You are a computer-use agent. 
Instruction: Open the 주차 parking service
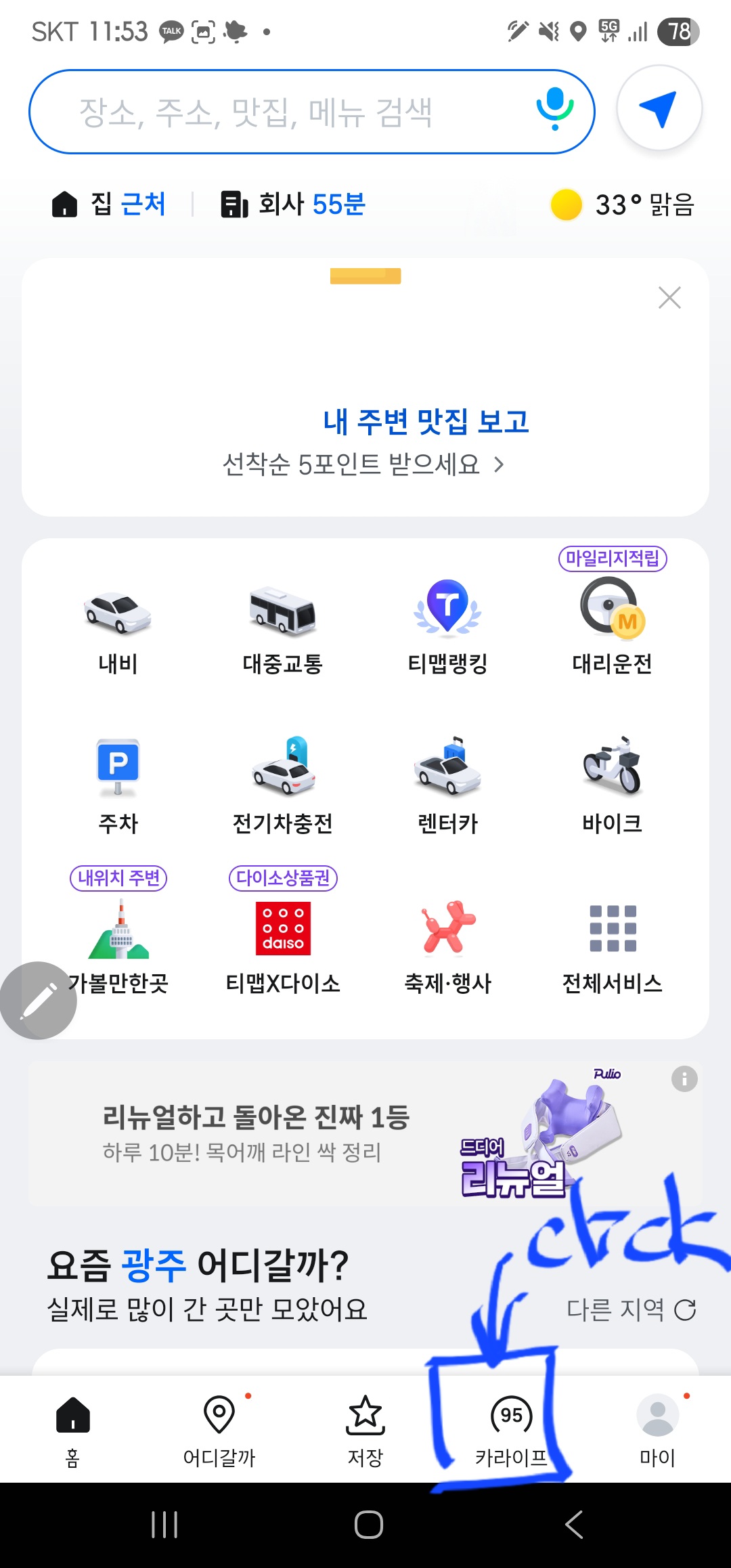click(118, 787)
